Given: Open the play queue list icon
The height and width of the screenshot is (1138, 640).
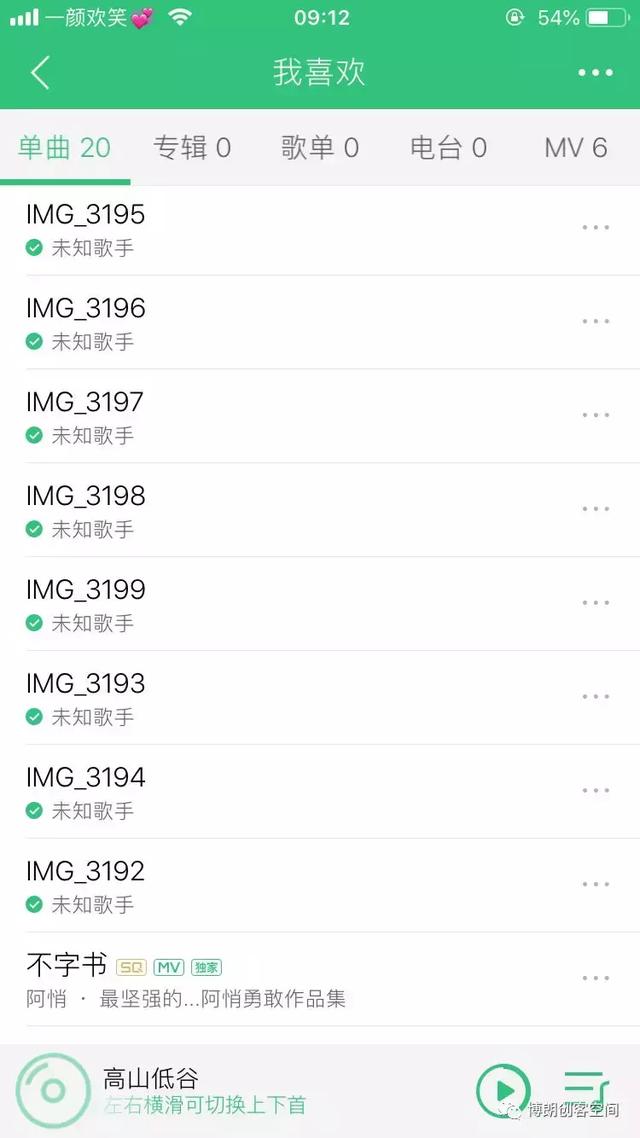Looking at the screenshot, I should [586, 1089].
